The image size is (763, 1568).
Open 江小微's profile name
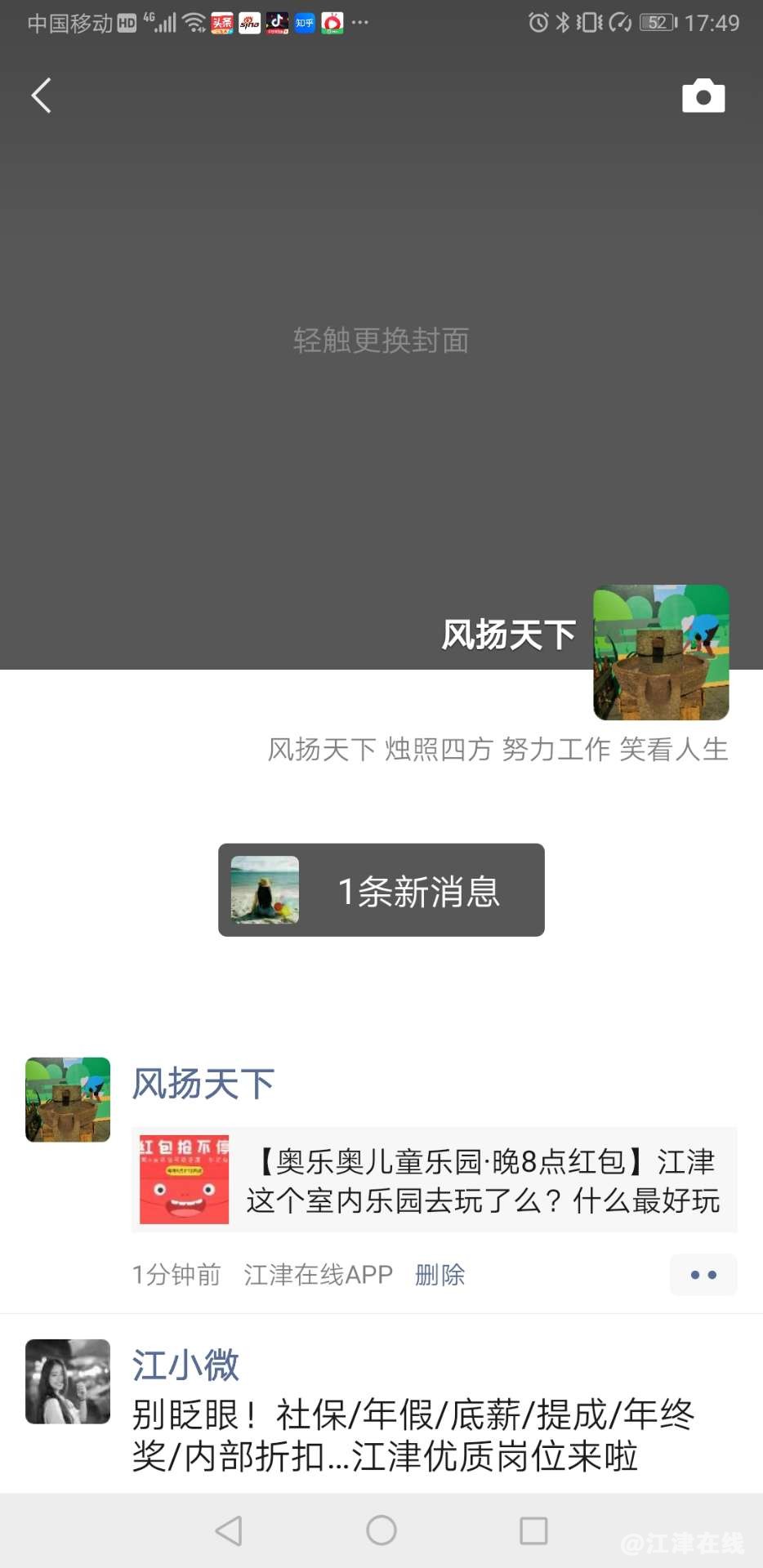185,1365
